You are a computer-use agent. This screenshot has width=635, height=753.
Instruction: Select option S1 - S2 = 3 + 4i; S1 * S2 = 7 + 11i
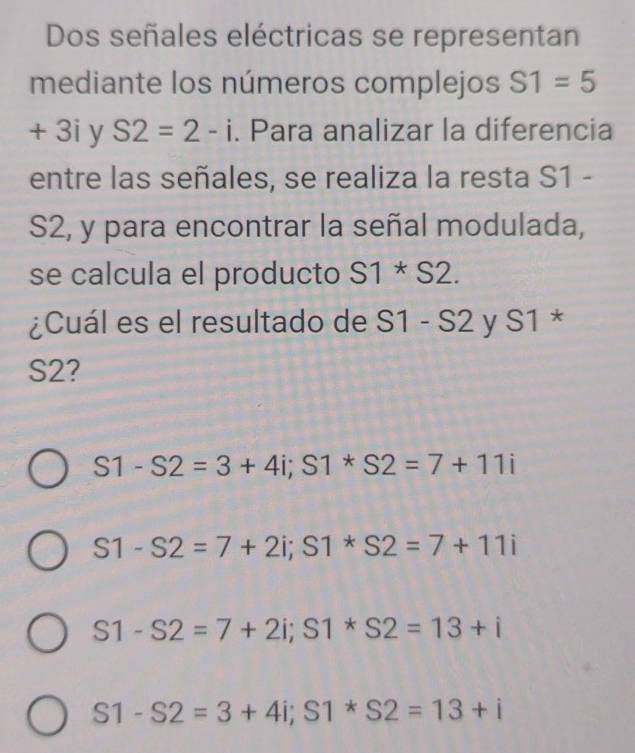click(x=51, y=466)
